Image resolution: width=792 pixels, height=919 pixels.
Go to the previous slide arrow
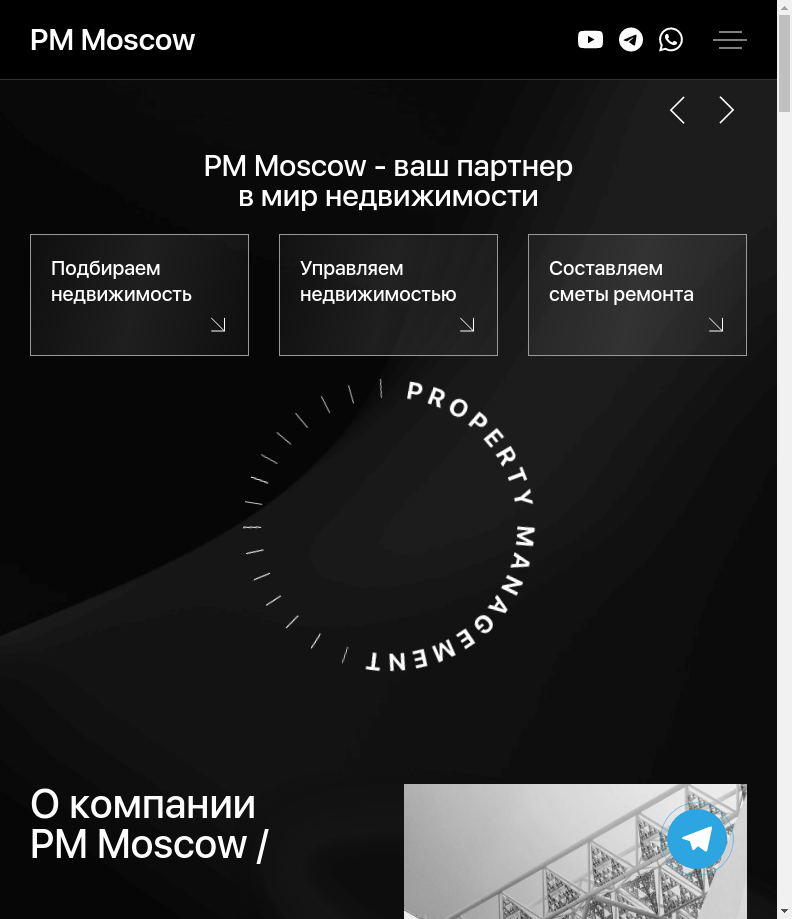click(x=677, y=110)
